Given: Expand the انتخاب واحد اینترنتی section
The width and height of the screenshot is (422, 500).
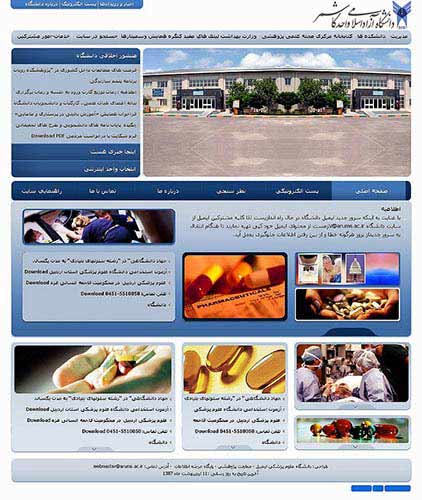Looking at the screenshot, I should [110, 169].
